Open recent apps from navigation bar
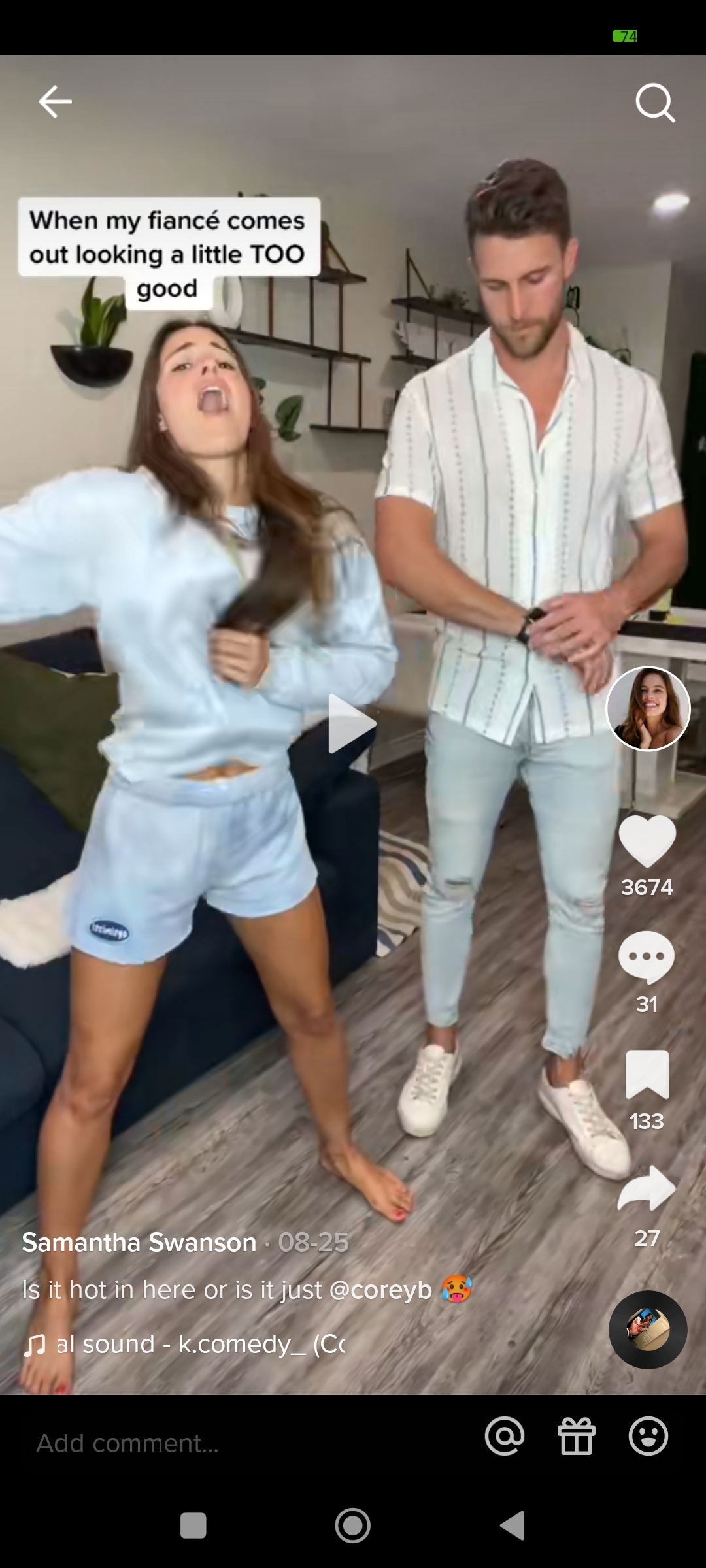This screenshot has width=706, height=1568. coord(193,1526)
